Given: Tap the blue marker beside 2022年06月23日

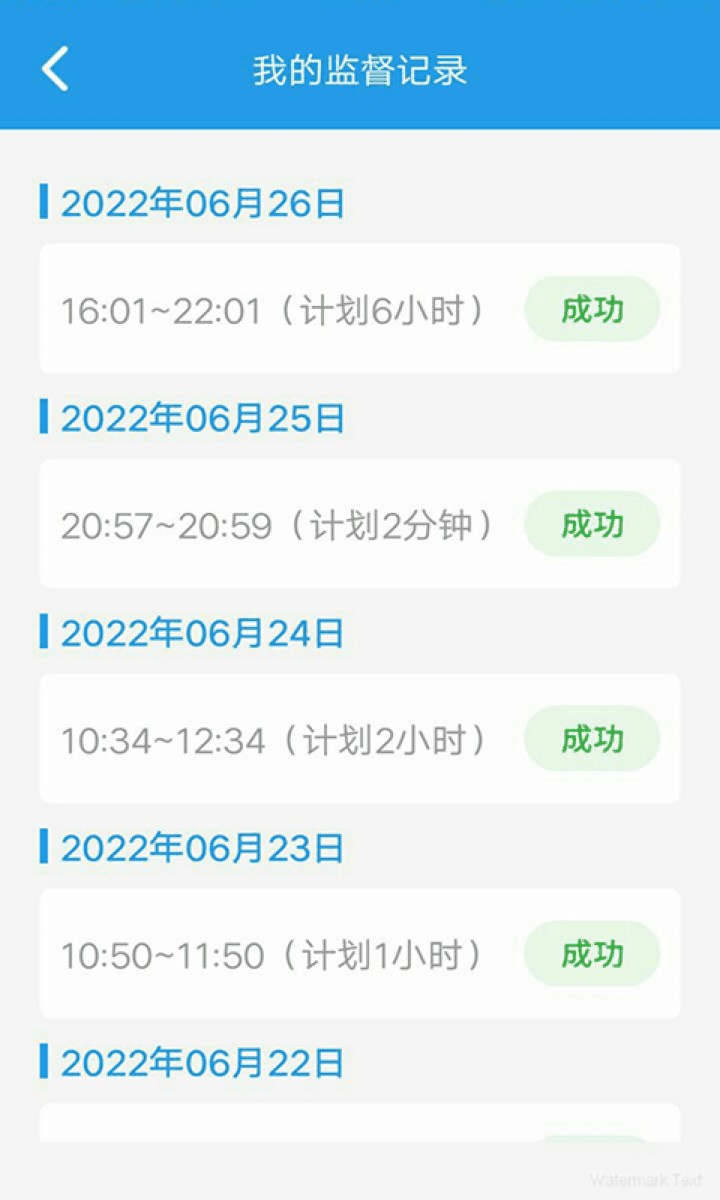Looking at the screenshot, I should pyautogui.click(x=42, y=848).
